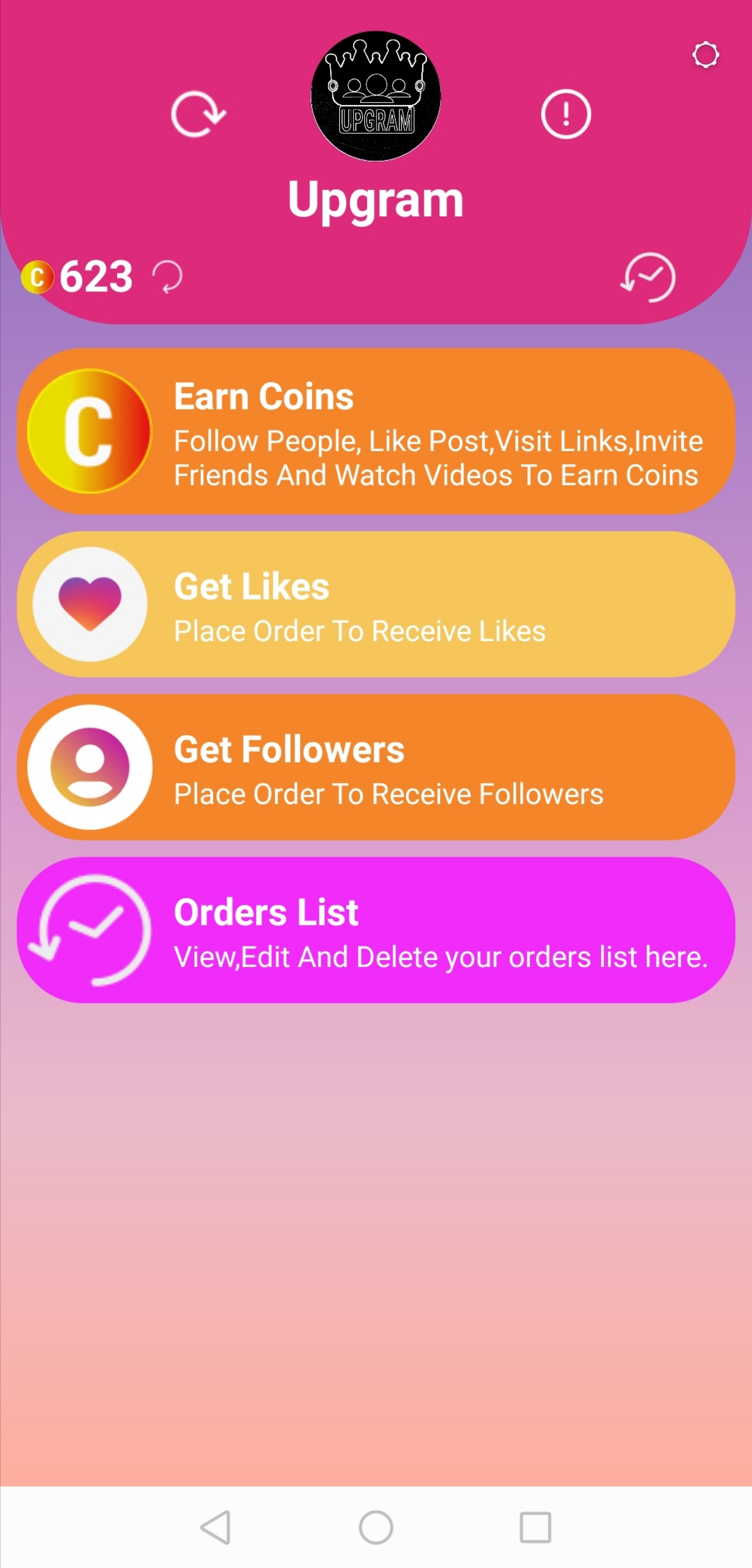Viewport: 752px width, 1568px height.
Task: Open the Earn Coins card
Action: coord(376,431)
